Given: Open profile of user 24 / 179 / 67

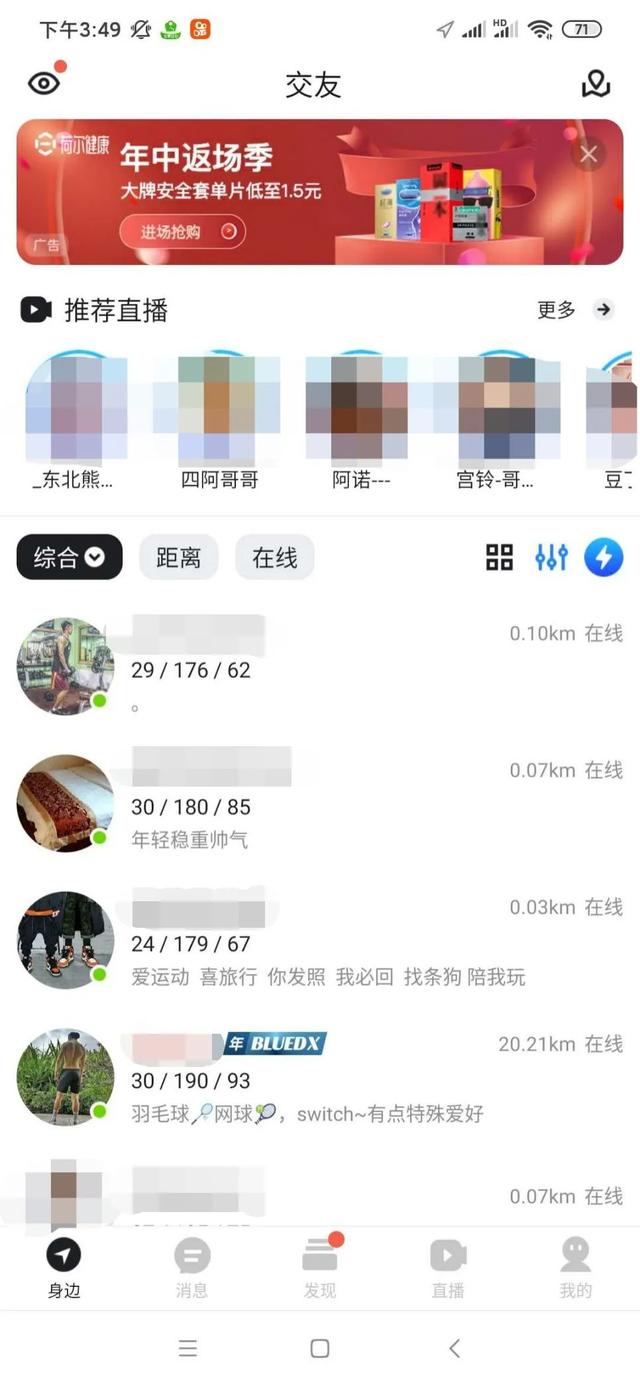Looking at the screenshot, I should point(320,940).
